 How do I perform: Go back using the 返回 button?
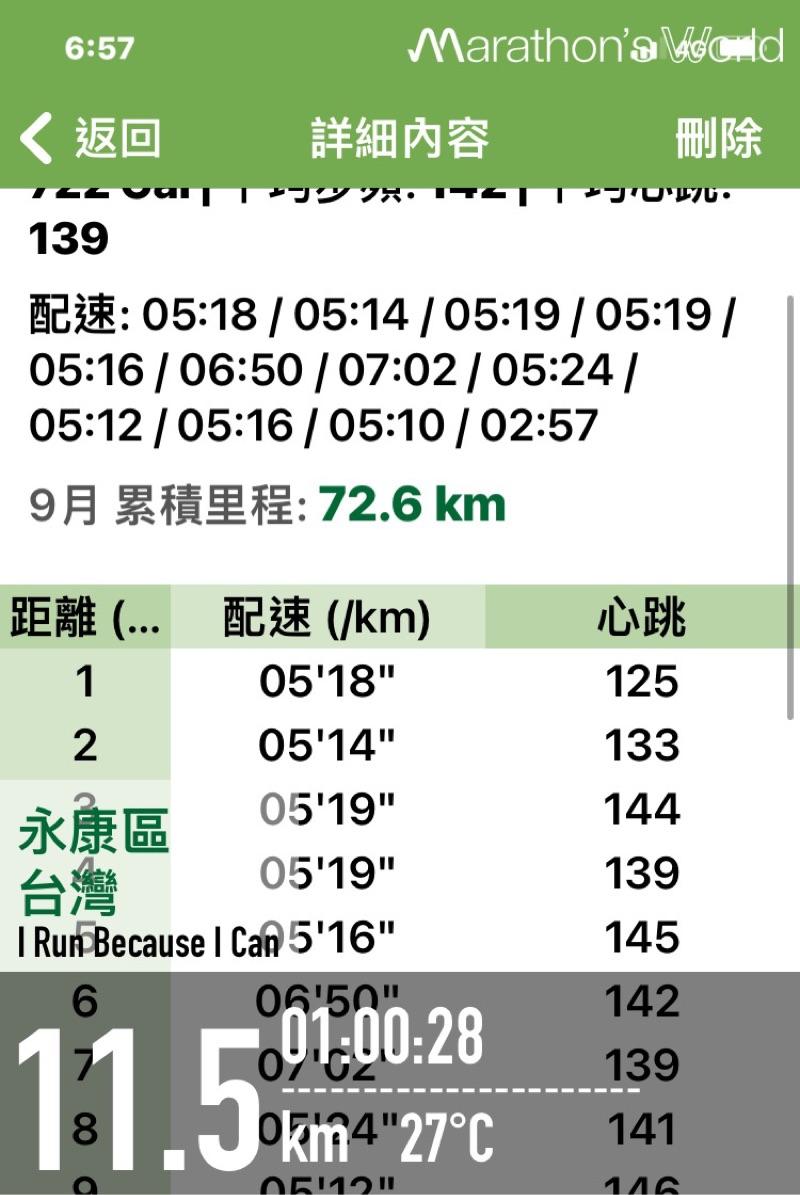click(92, 138)
